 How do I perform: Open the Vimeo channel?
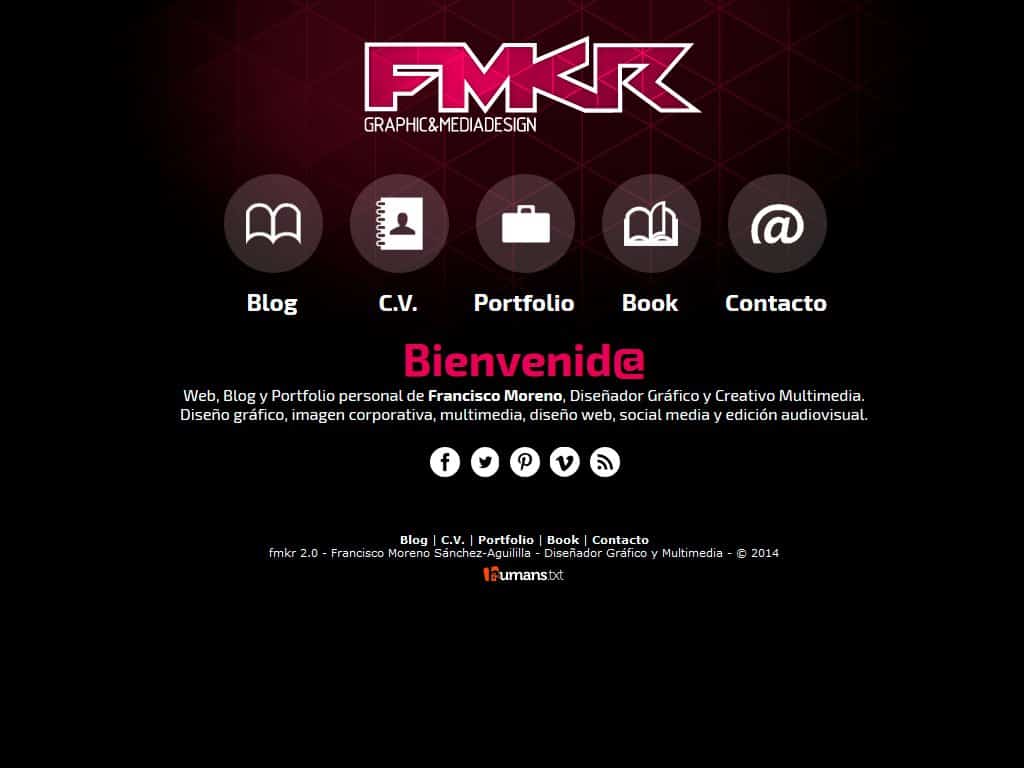point(565,462)
